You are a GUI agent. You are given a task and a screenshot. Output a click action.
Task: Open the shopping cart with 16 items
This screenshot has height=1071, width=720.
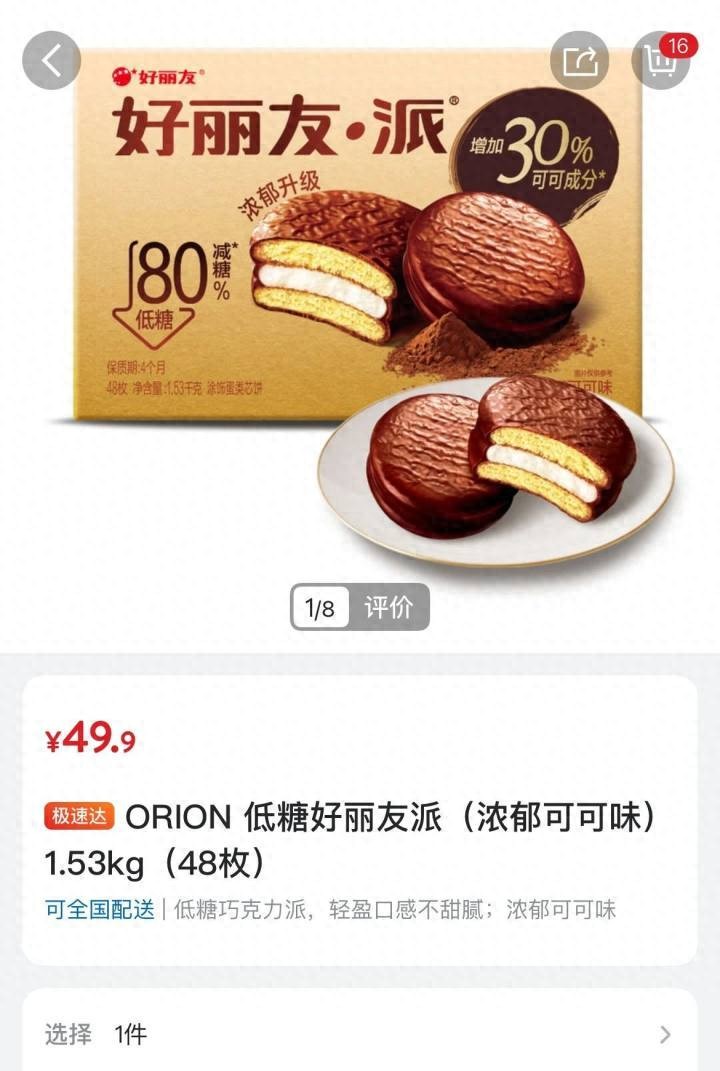[x=661, y=60]
